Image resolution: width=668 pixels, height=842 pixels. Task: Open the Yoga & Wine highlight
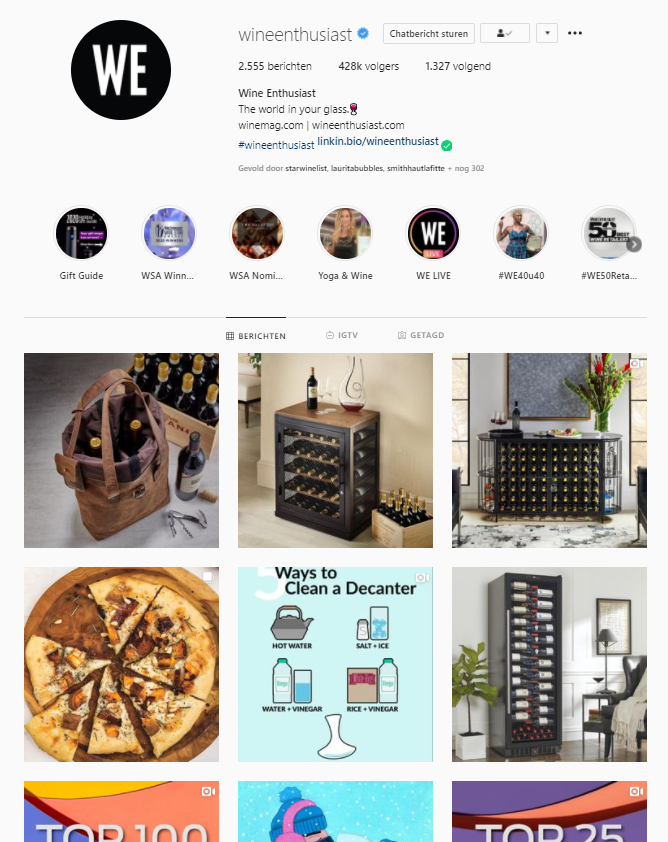point(345,234)
